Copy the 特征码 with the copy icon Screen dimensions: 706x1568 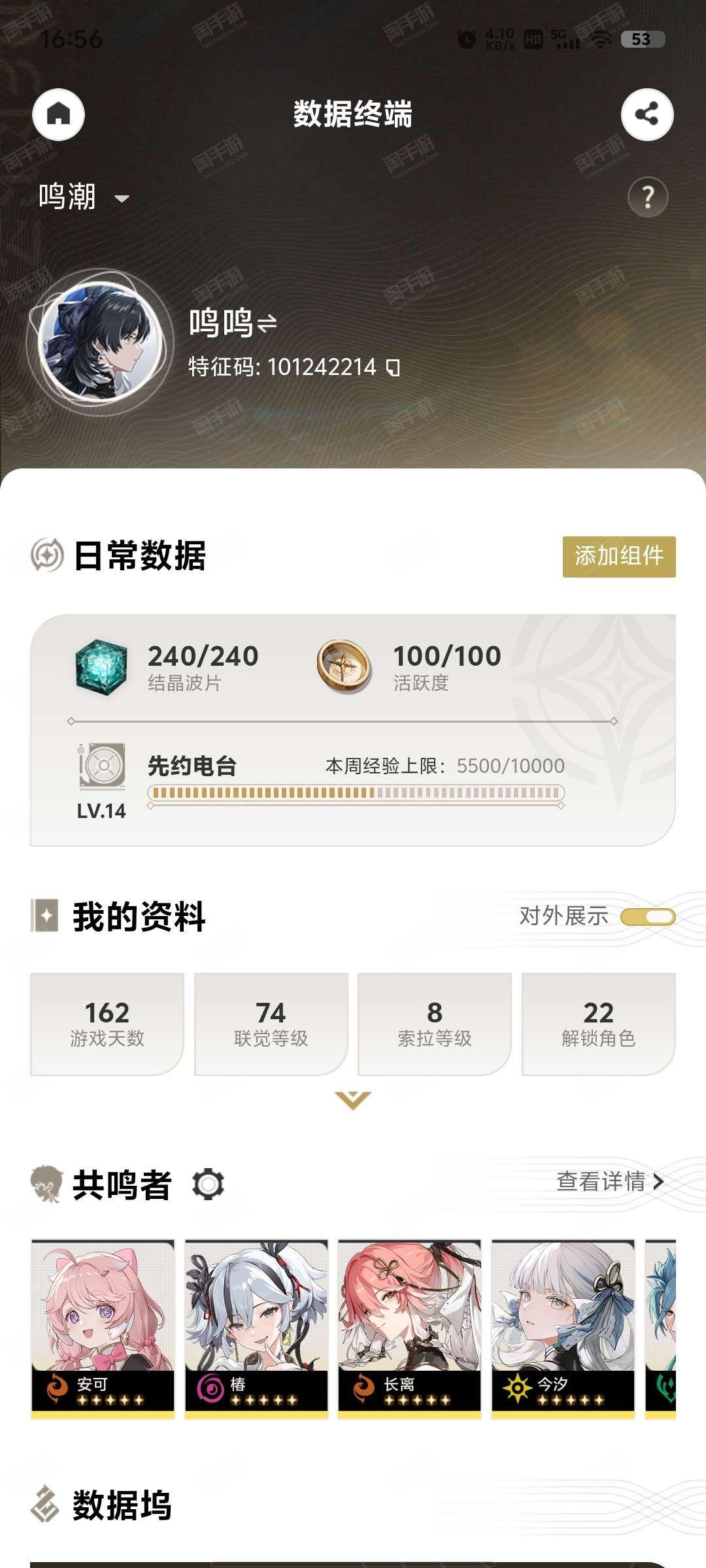pos(393,367)
